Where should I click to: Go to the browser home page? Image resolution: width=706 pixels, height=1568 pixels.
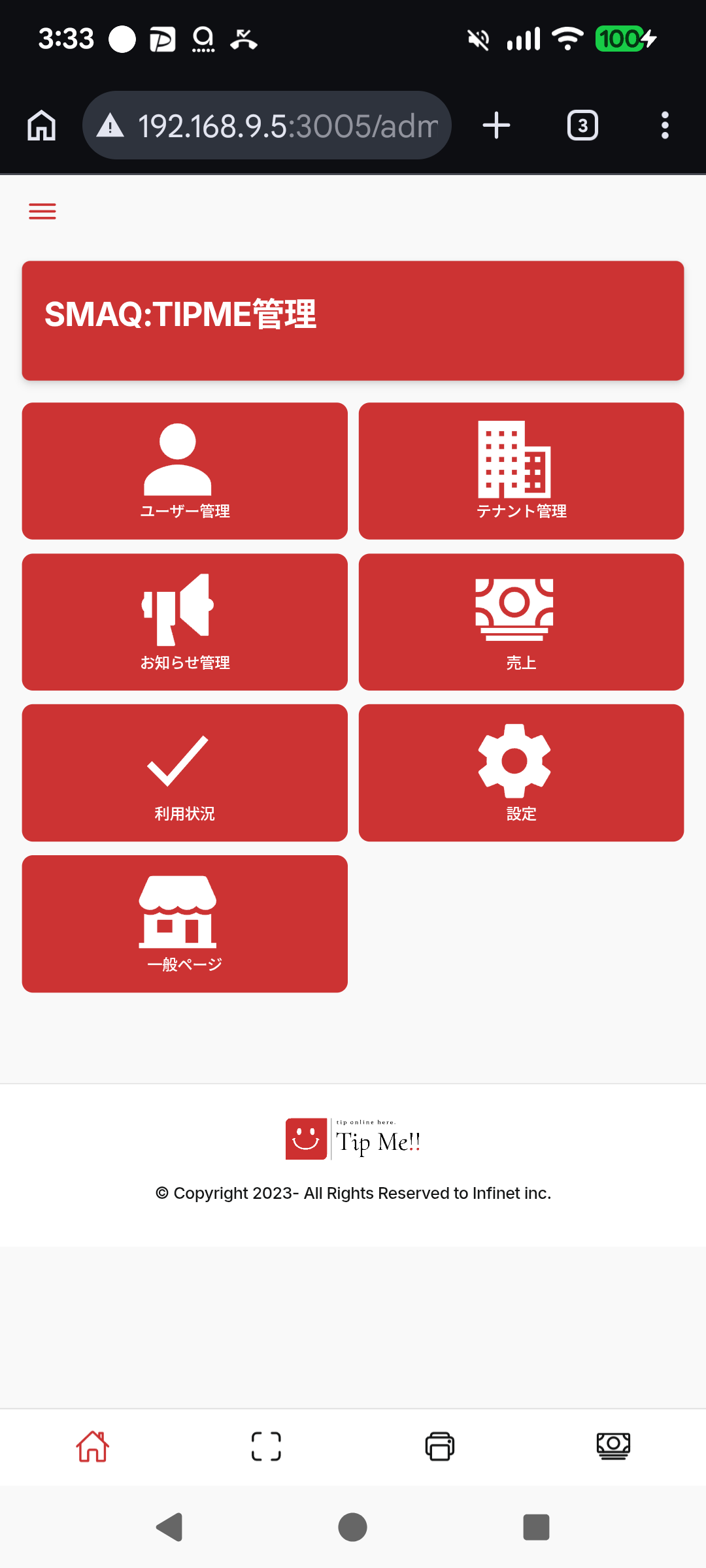(42, 125)
